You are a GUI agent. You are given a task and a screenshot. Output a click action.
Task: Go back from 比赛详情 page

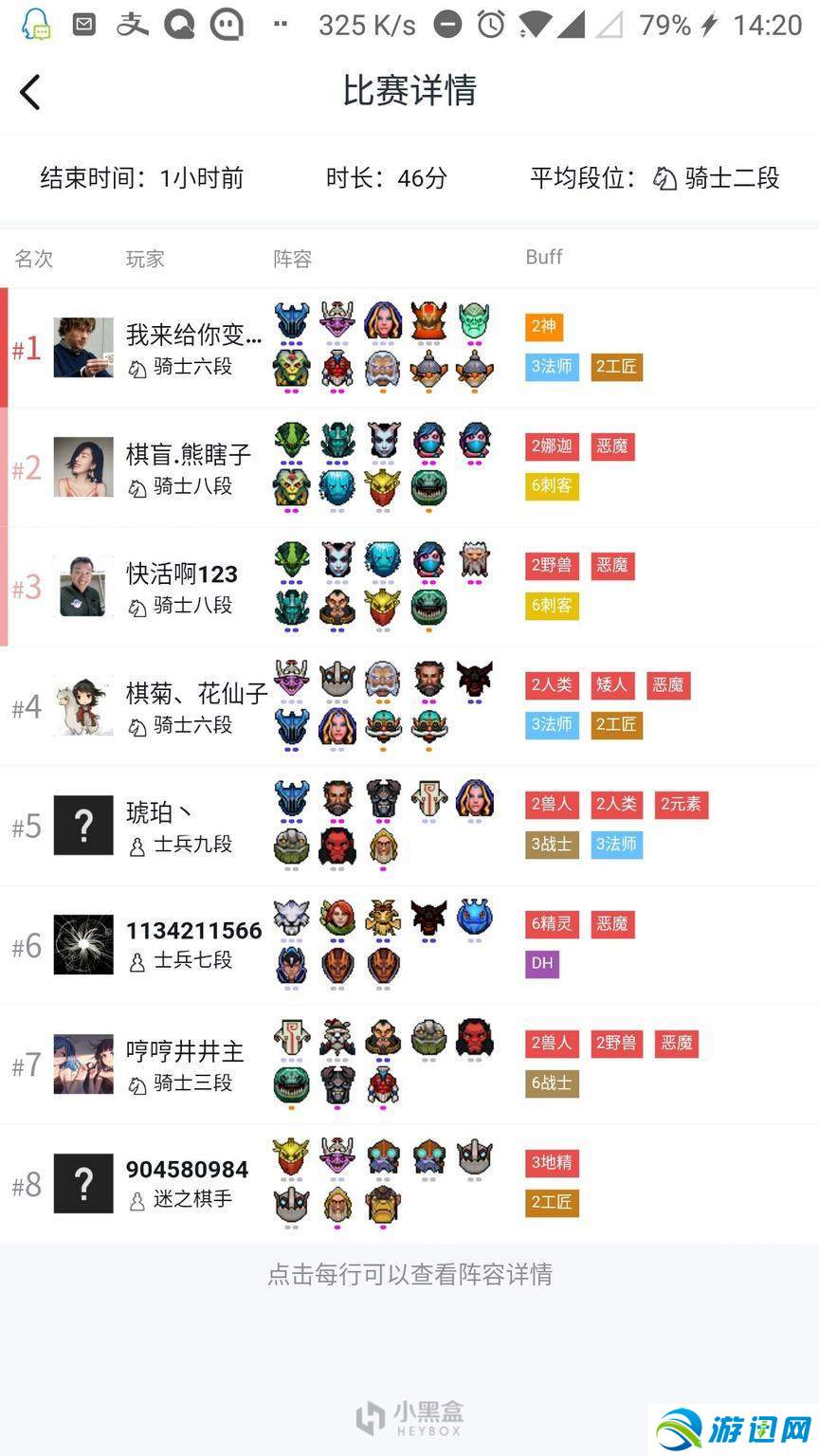pos(30,92)
